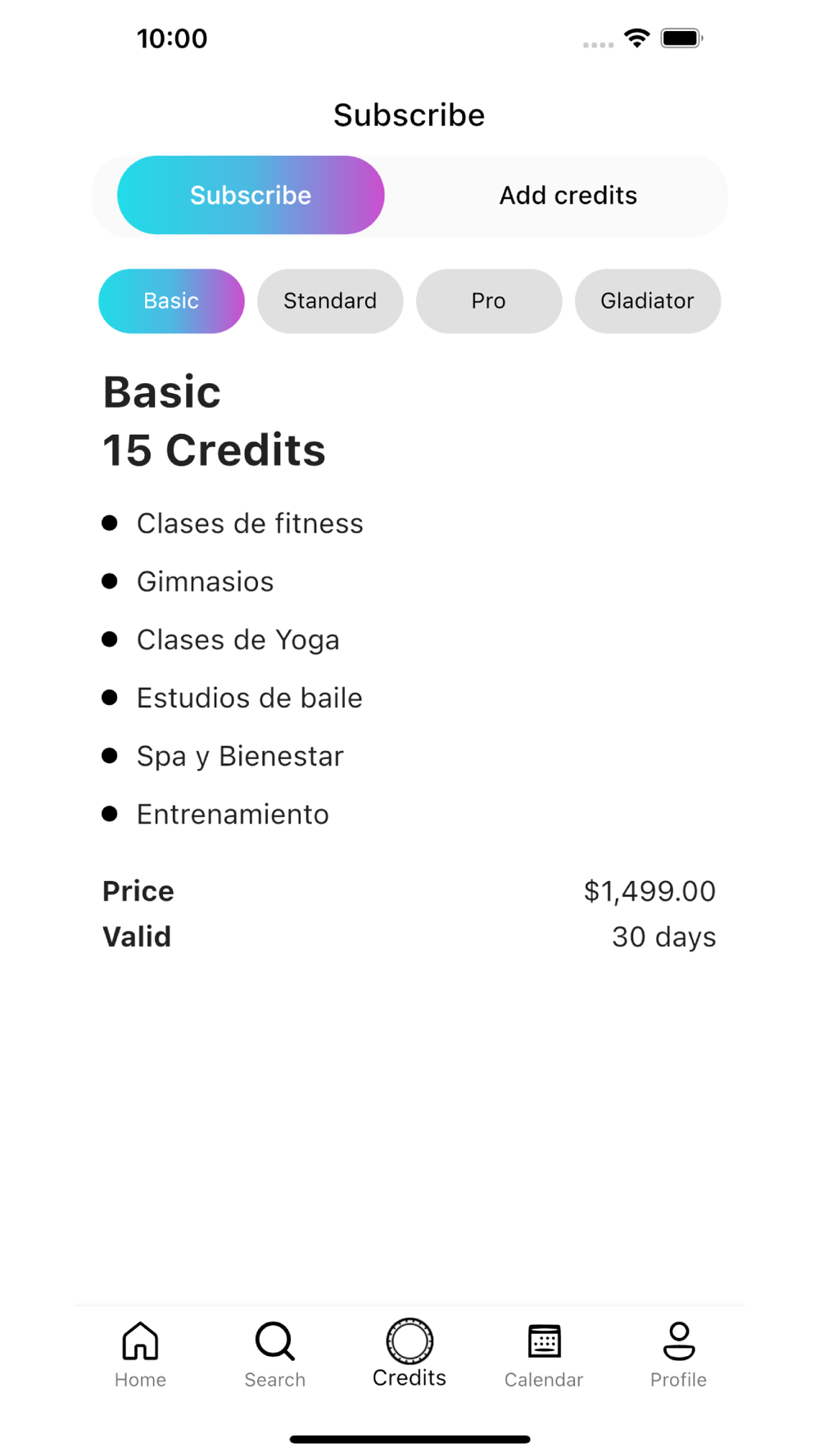This screenshot has height=1456, width=819.
Task: Switch to Add credits
Action: [568, 195]
